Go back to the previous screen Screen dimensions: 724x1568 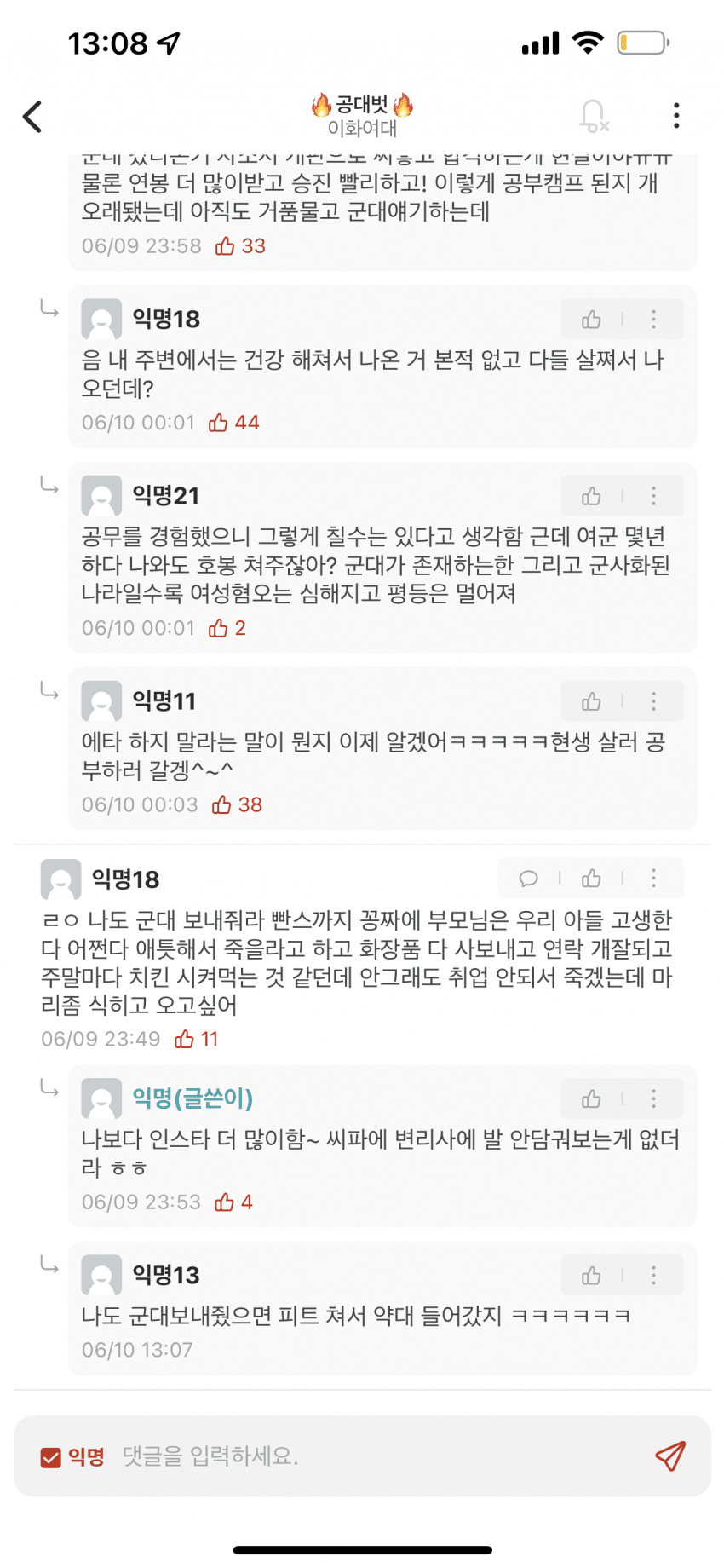[x=32, y=117]
